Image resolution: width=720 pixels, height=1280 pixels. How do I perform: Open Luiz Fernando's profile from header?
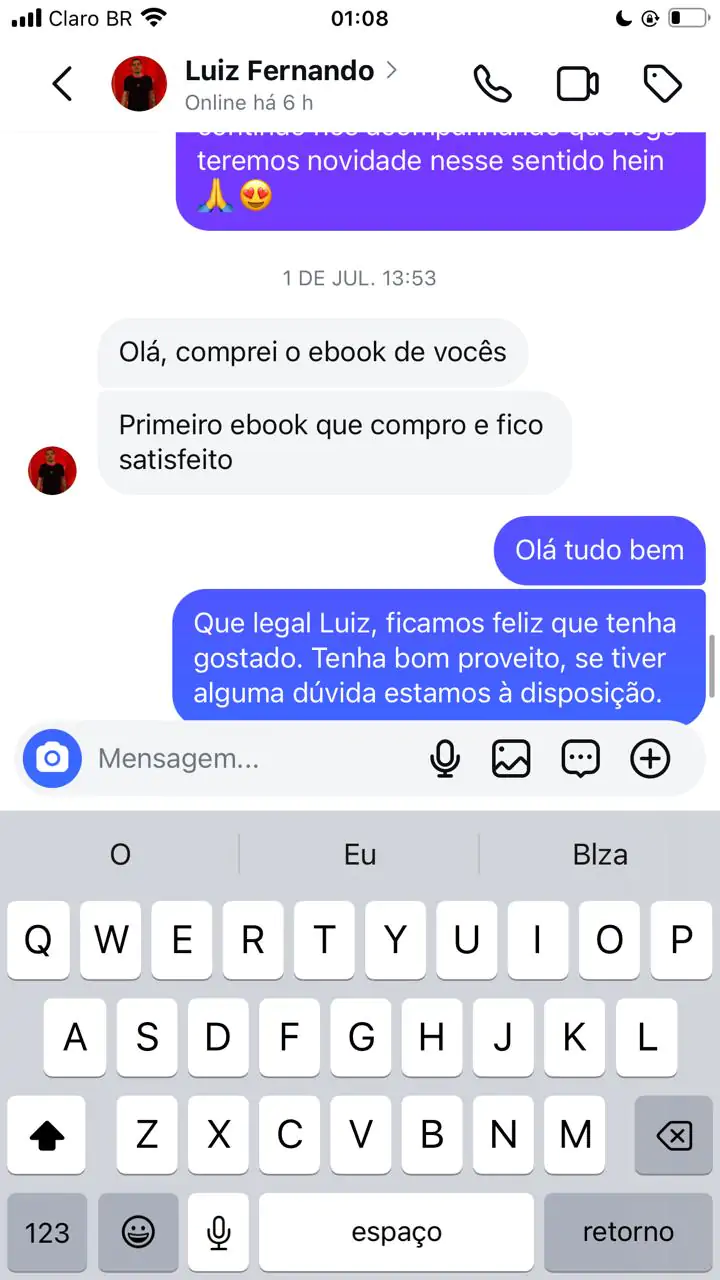279,72
